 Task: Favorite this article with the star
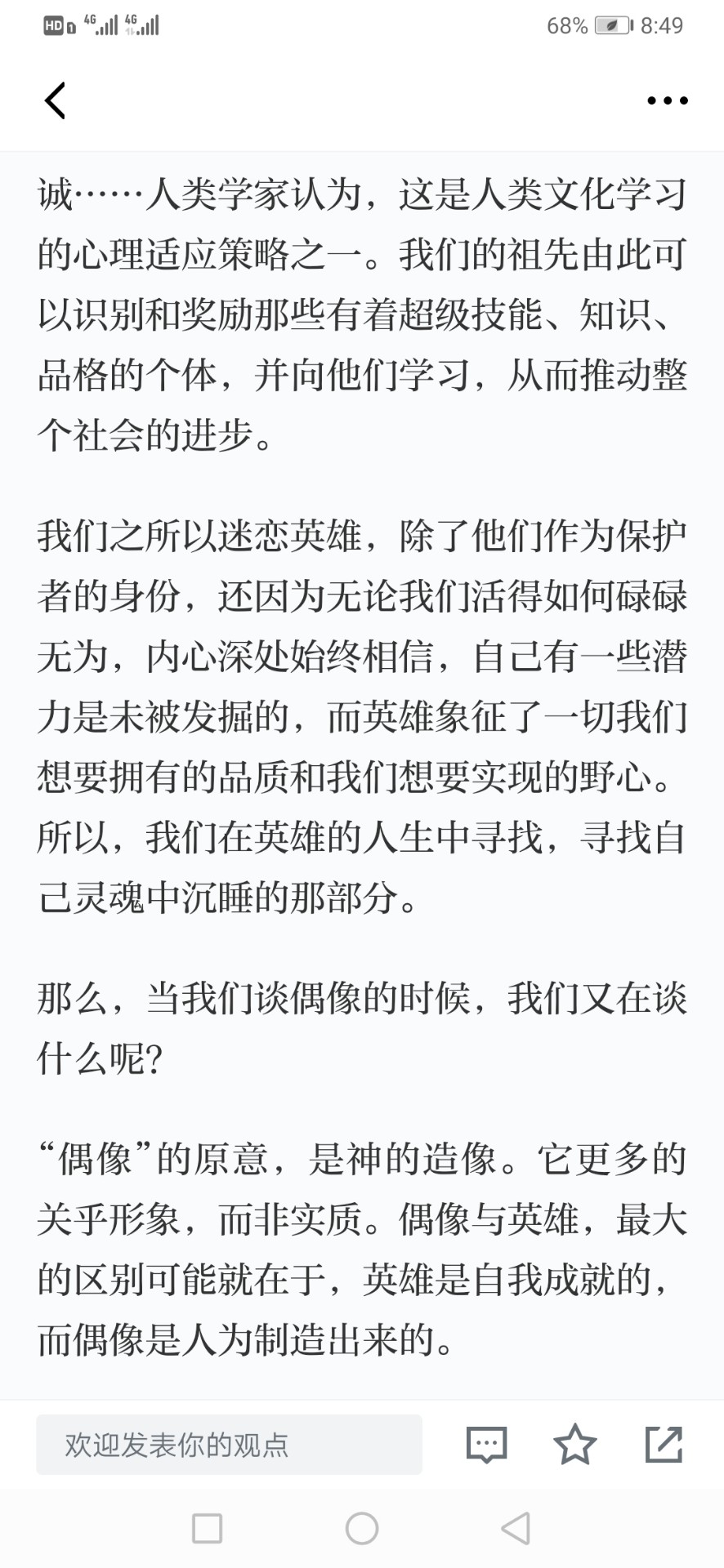point(575,1444)
